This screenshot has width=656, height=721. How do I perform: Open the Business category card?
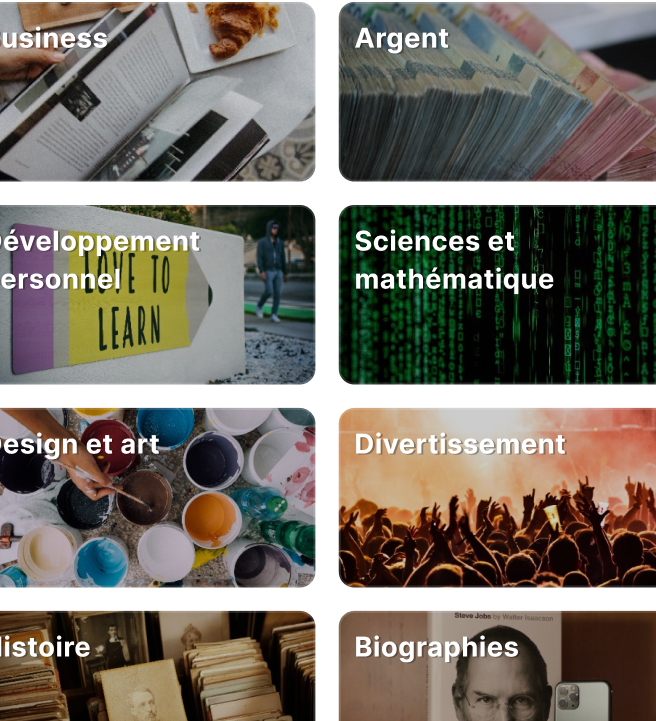(x=157, y=92)
